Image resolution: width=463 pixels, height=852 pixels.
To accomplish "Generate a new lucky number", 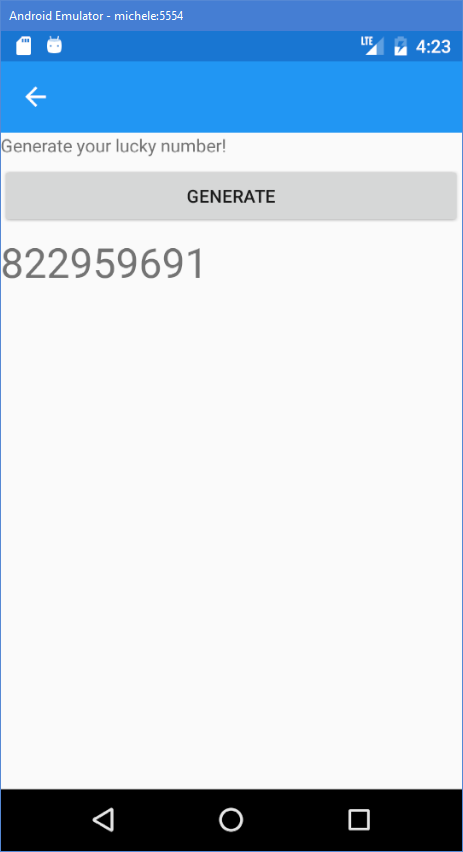I will [231, 196].
